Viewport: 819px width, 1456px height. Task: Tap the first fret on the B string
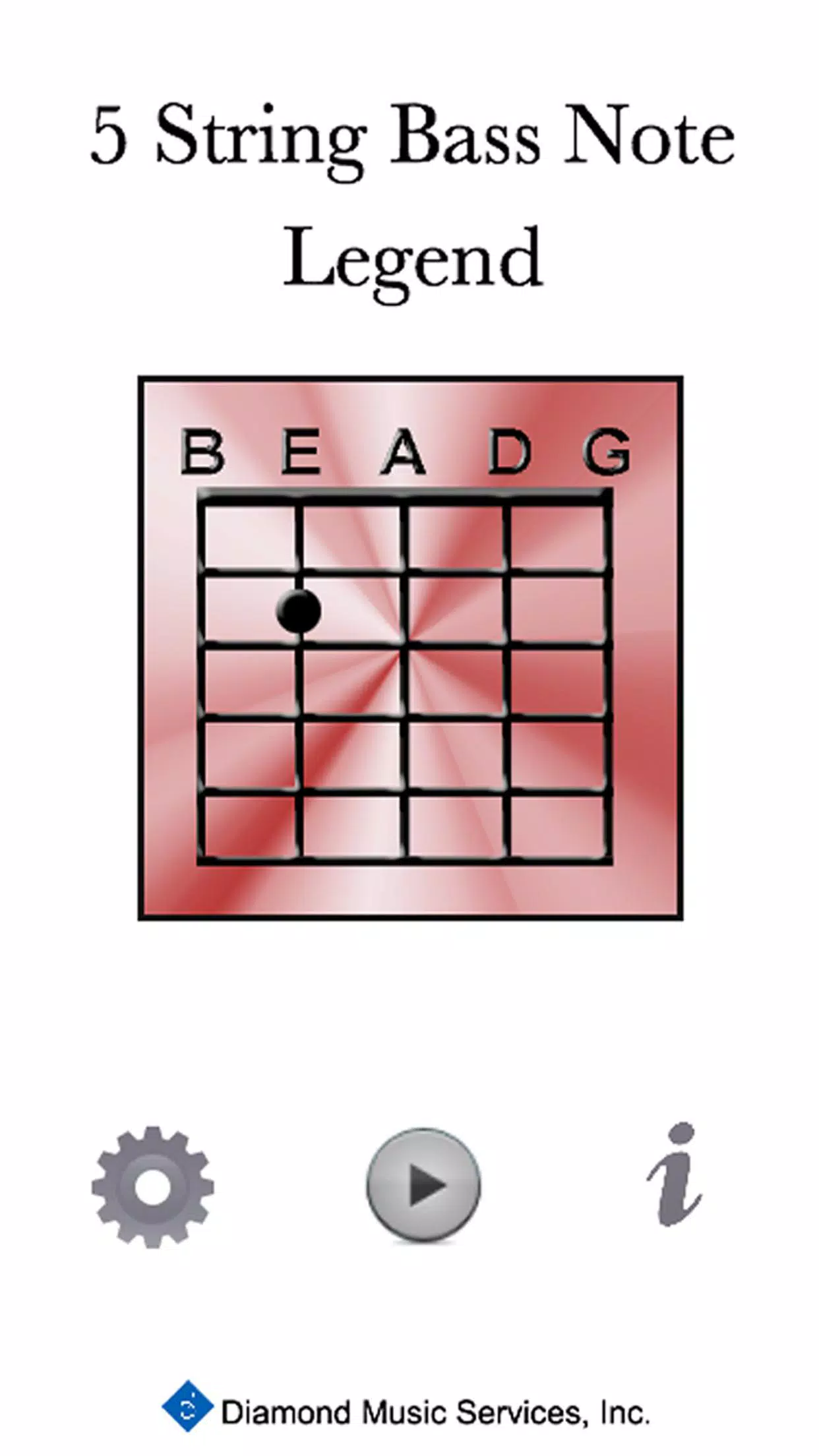click(201, 534)
